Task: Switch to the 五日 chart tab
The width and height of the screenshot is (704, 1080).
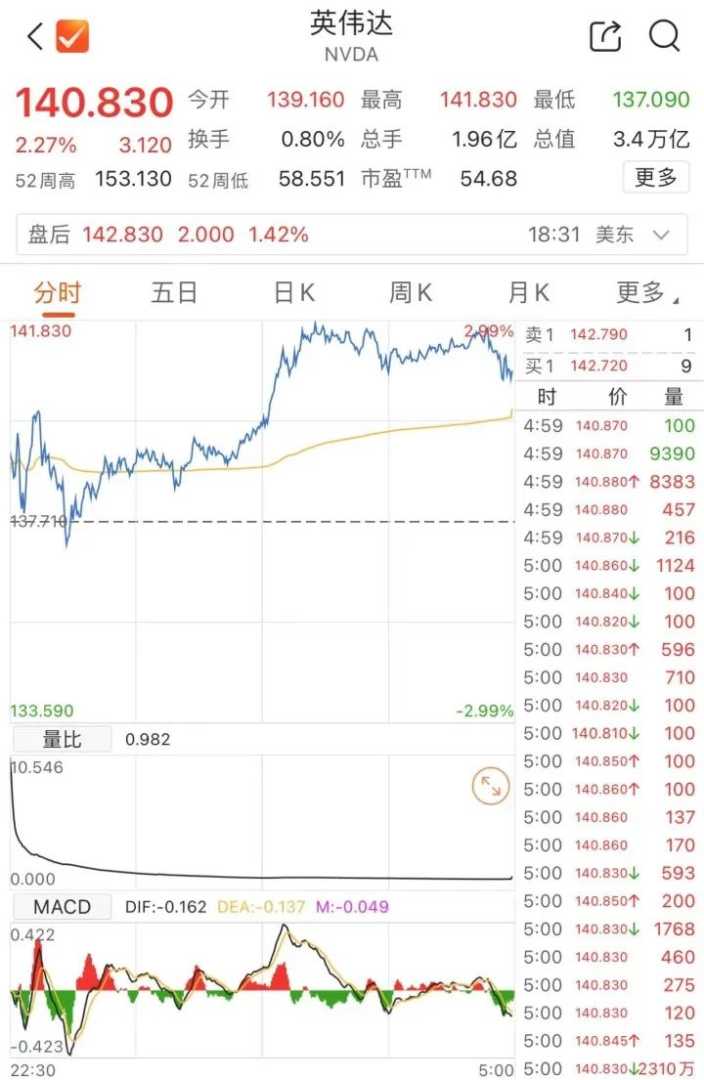Action: (174, 293)
